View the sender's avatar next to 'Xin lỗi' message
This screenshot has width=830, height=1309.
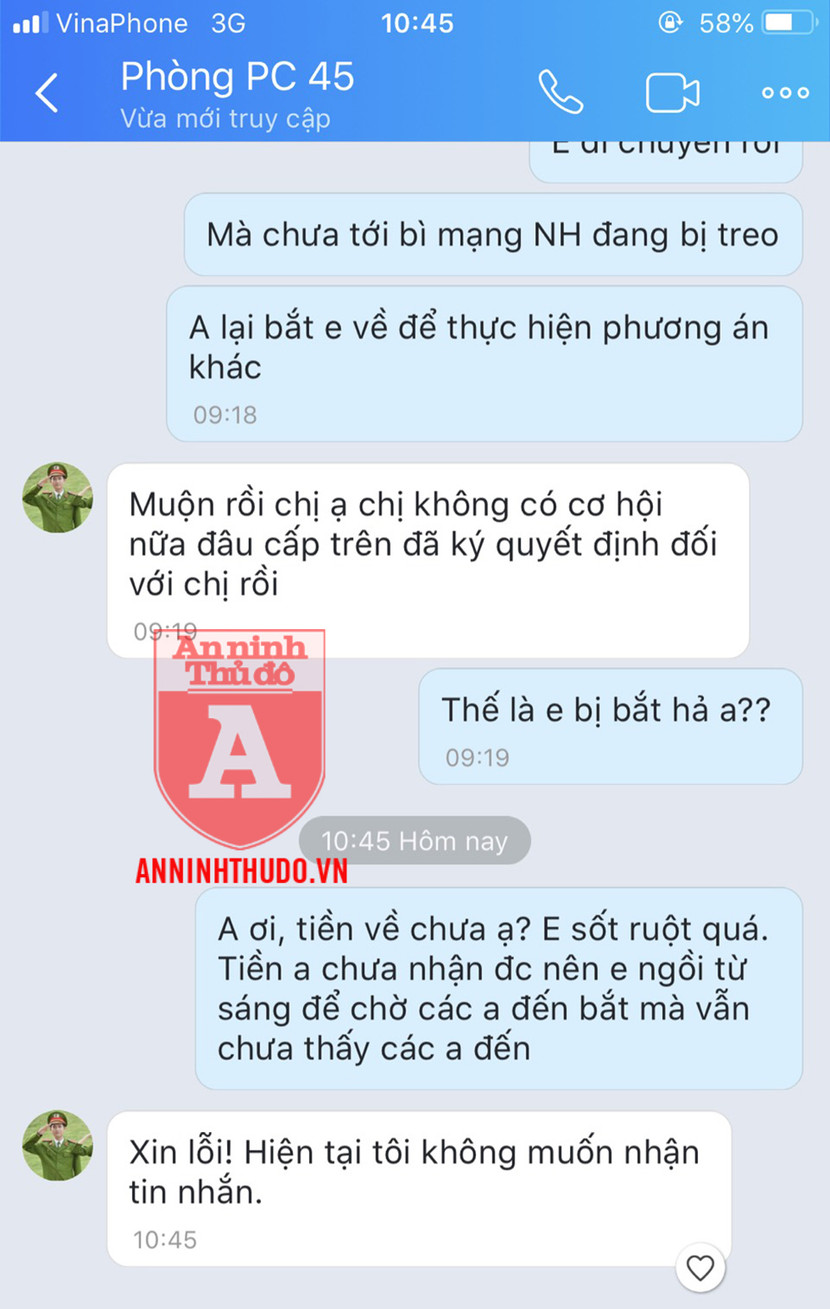click(x=57, y=1145)
